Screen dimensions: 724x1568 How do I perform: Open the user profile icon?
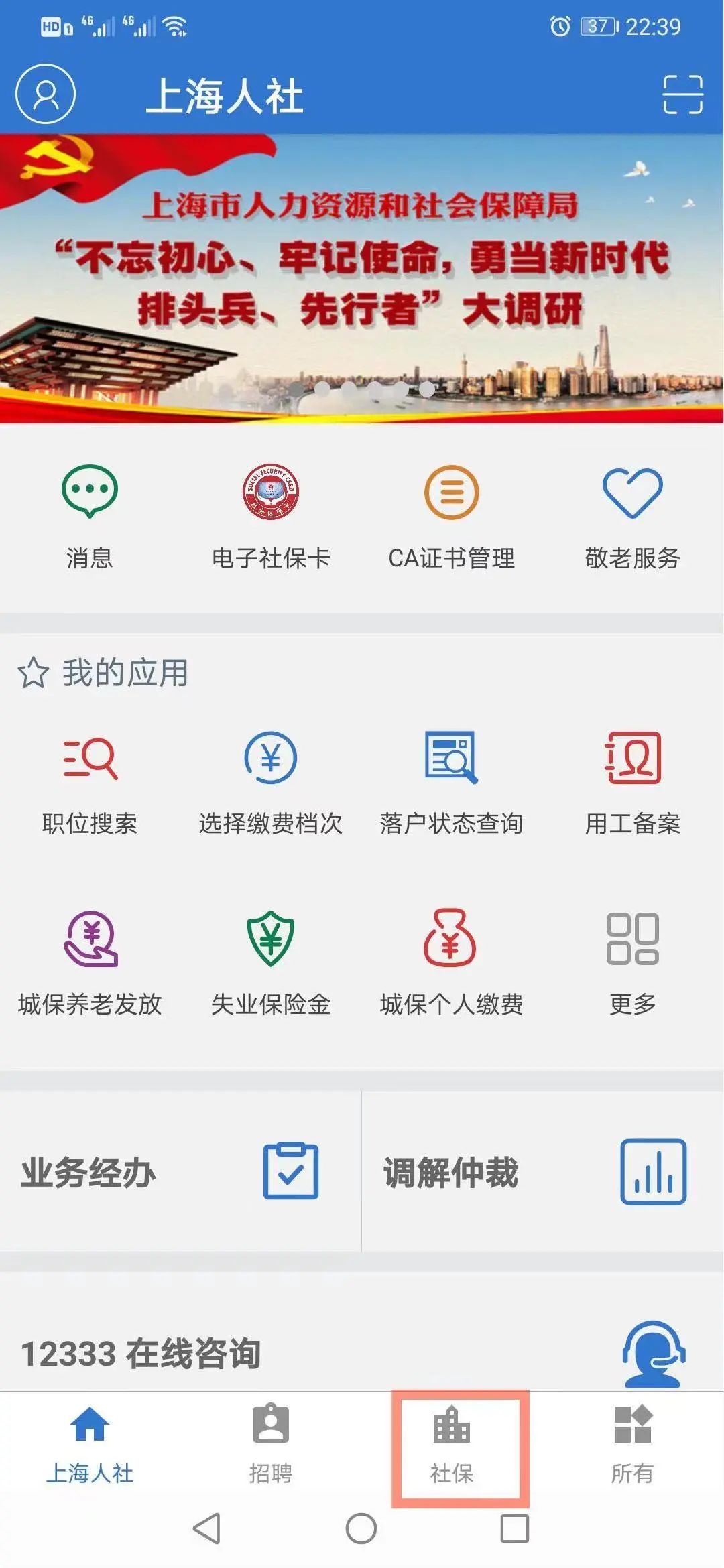point(46,94)
